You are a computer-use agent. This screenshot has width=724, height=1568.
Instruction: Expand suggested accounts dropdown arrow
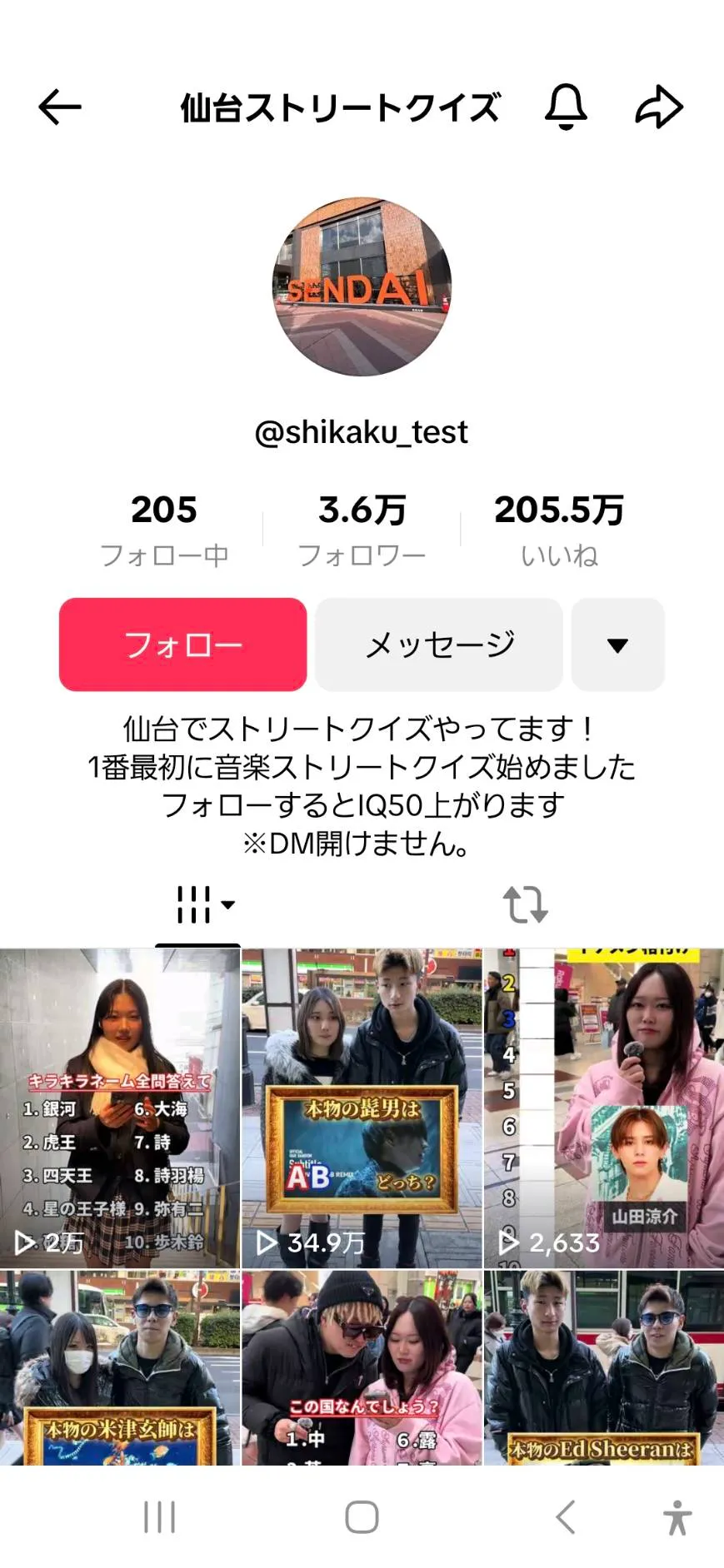click(x=617, y=645)
